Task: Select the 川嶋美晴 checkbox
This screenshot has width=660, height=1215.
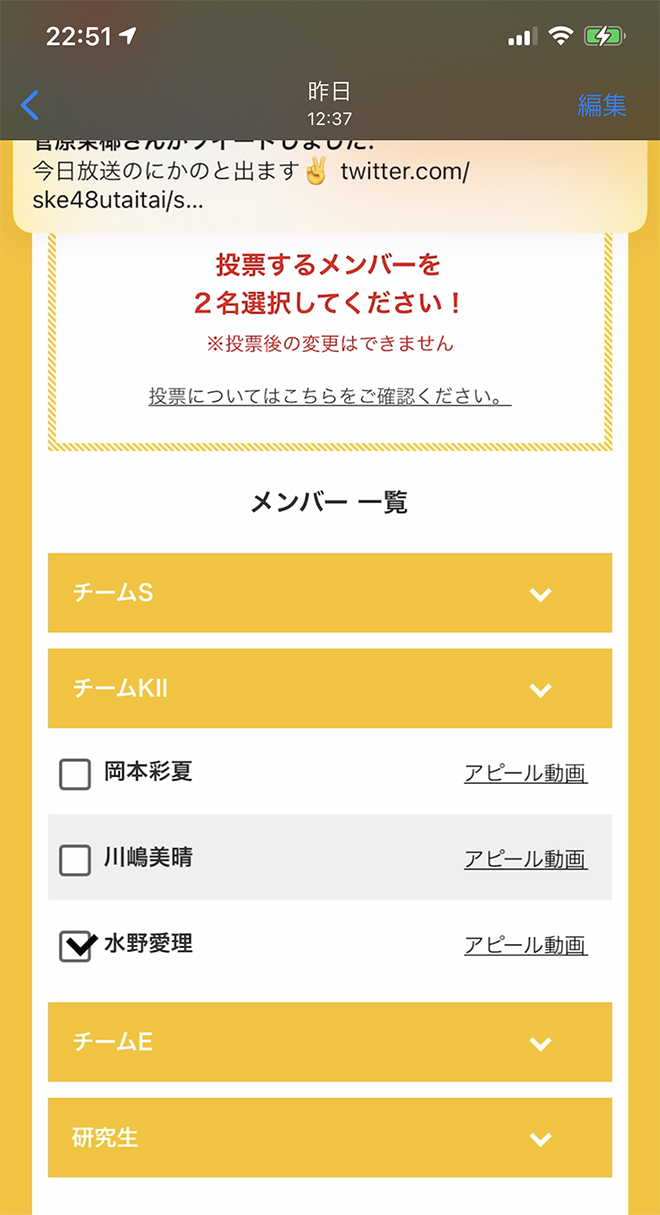Action: pyautogui.click(x=75, y=860)
